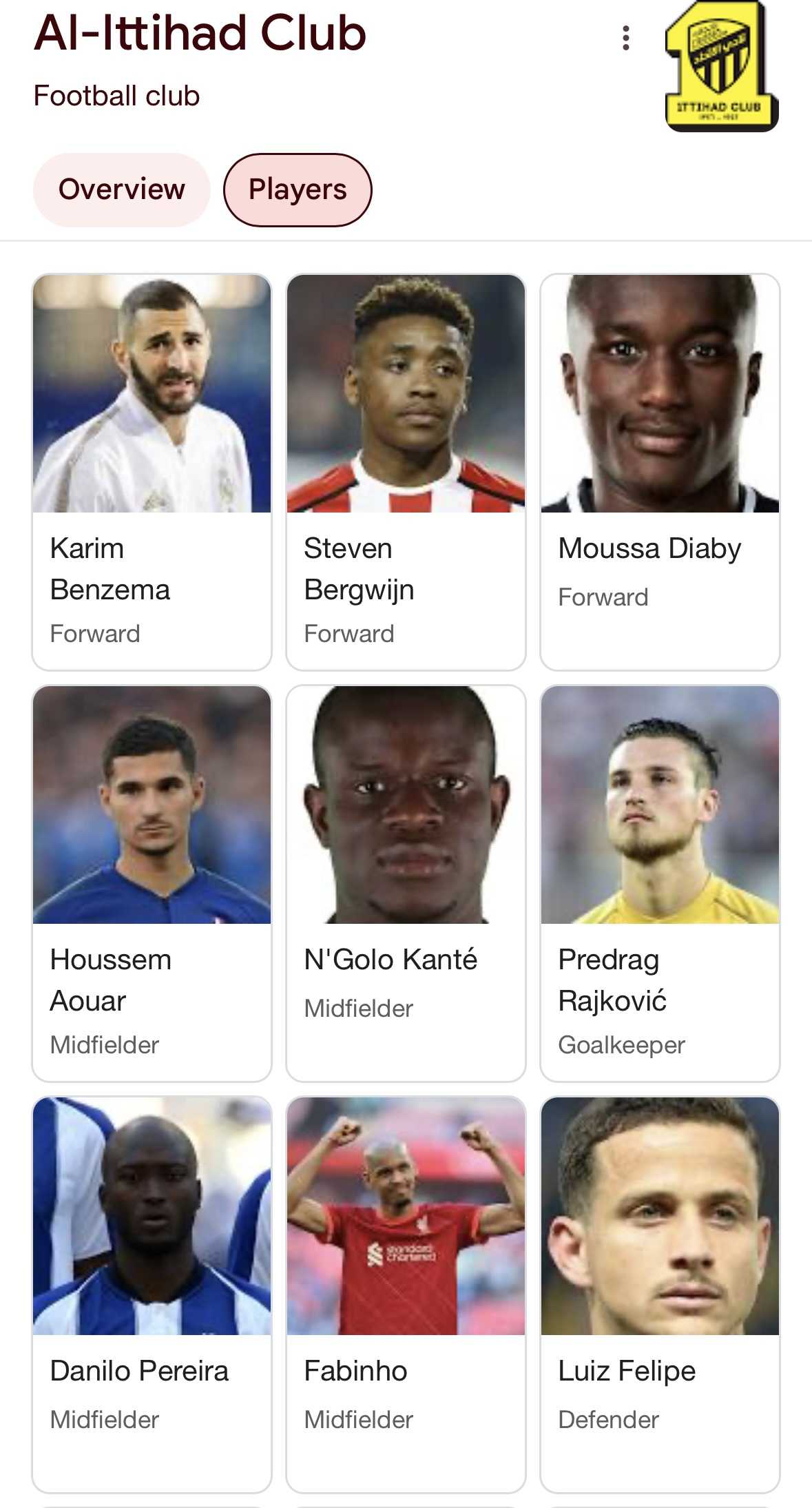Select the Fabinho player card
The height and width of the screenshot is (1508, 812).
[406, 1294]
